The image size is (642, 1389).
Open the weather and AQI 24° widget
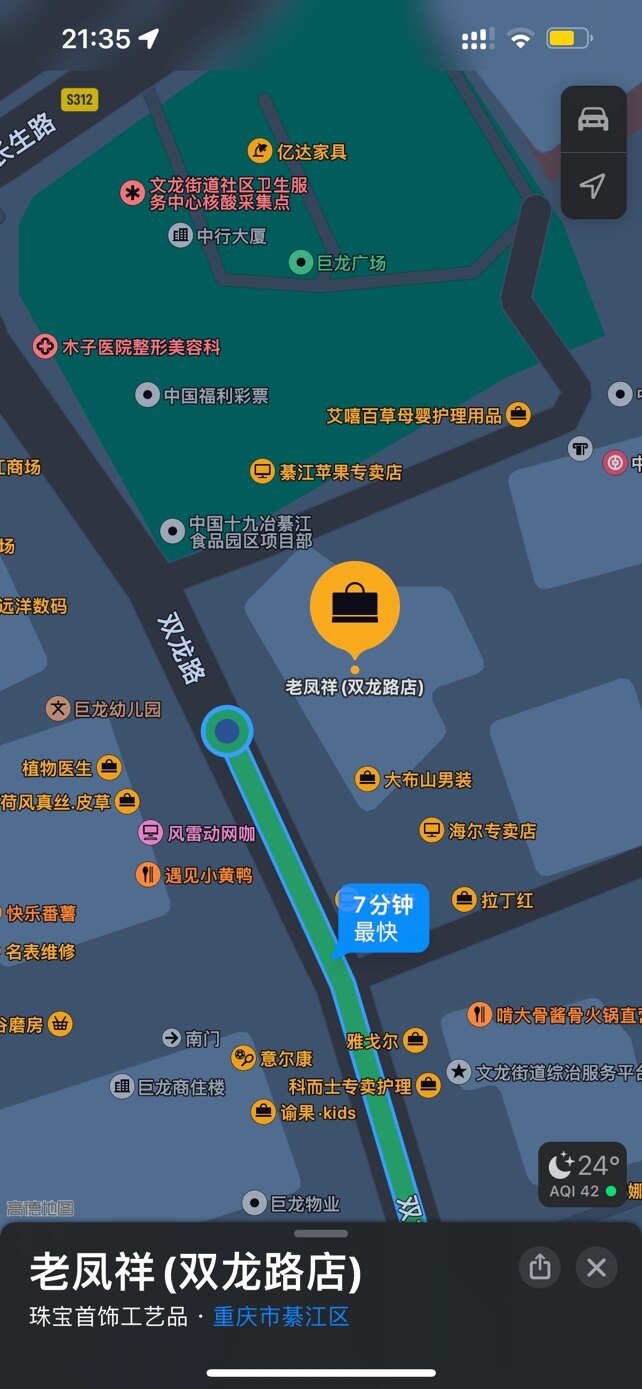pos(582,1174)
